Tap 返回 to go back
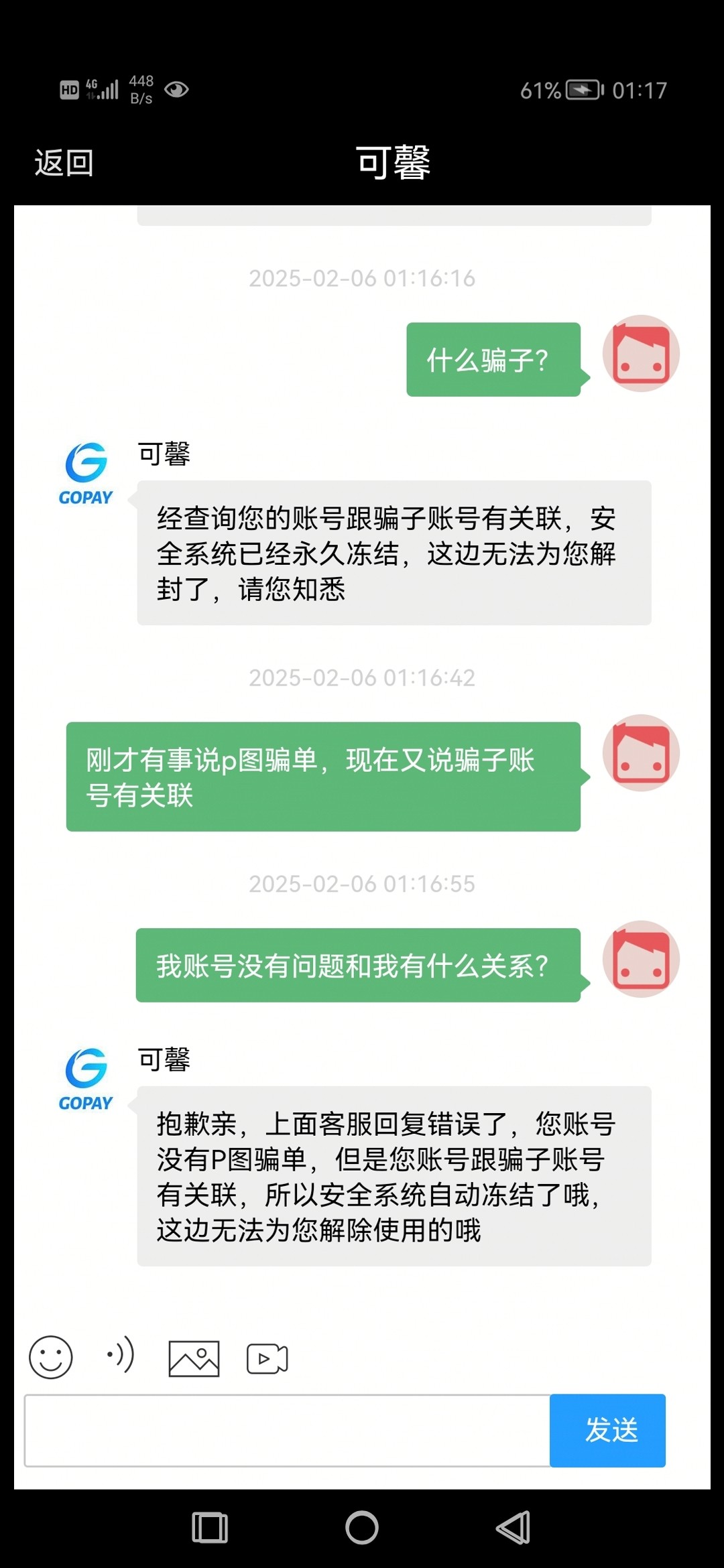 click(x=64, y=163)
